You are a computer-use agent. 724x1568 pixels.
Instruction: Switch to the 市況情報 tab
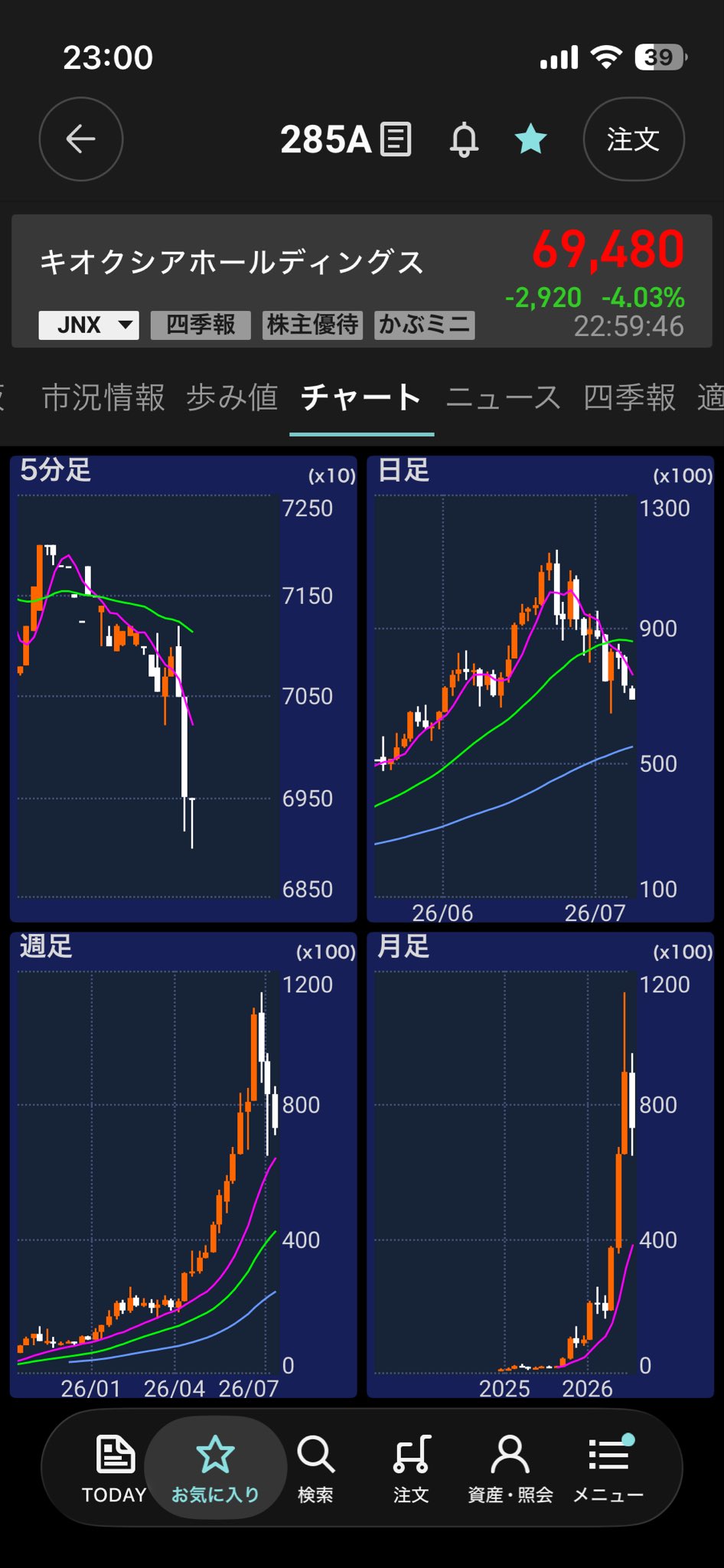[x=103, y=398]
